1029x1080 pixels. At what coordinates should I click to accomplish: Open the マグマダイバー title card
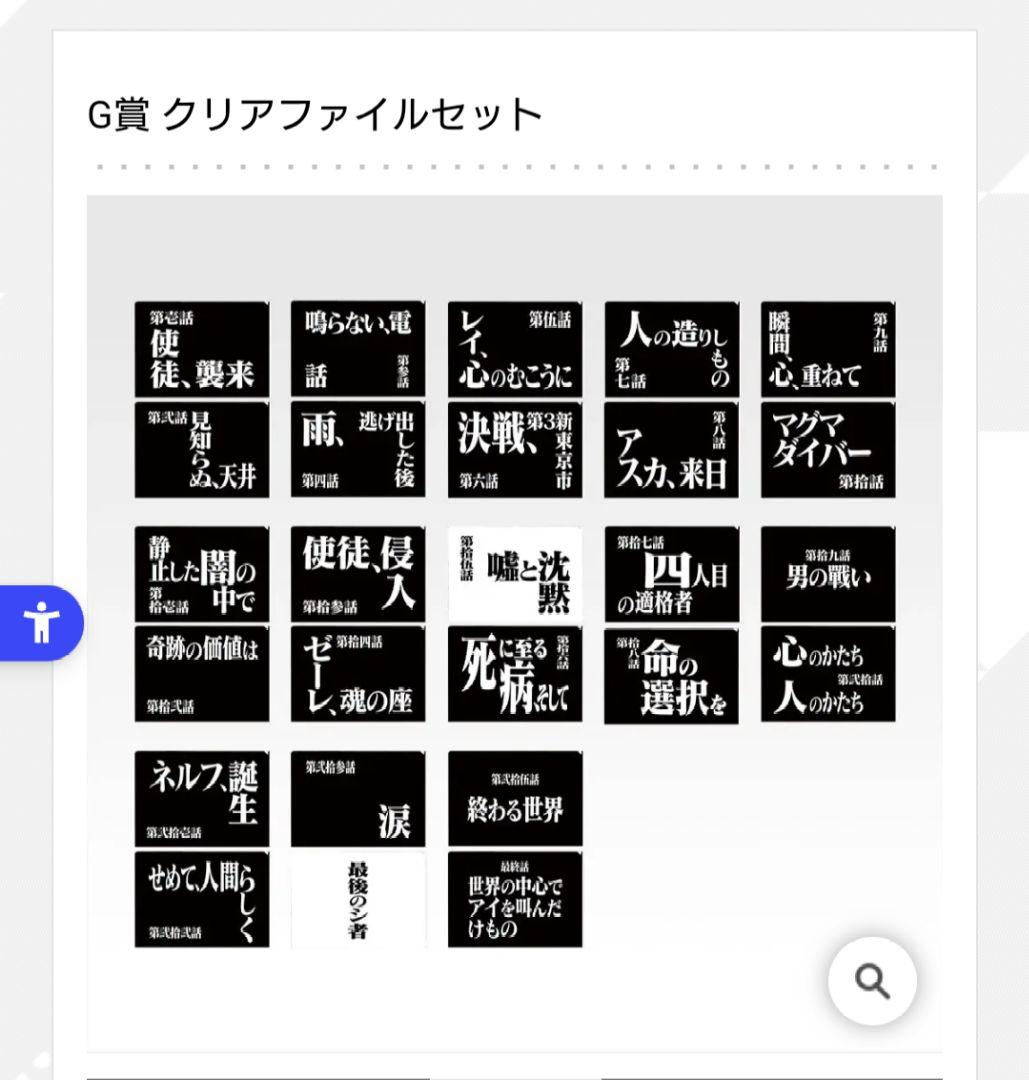pos(827,448)
